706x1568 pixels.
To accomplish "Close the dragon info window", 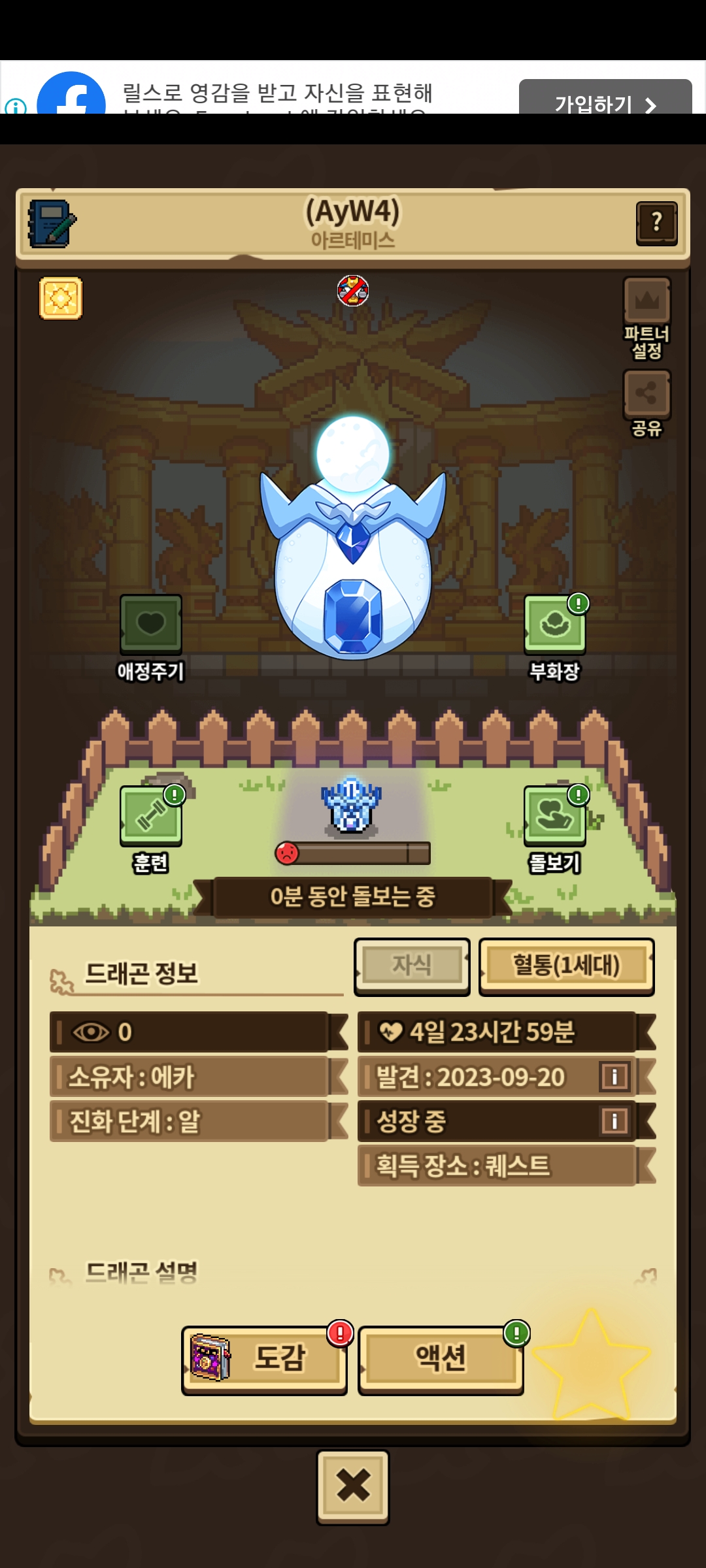I will 353,1486.
